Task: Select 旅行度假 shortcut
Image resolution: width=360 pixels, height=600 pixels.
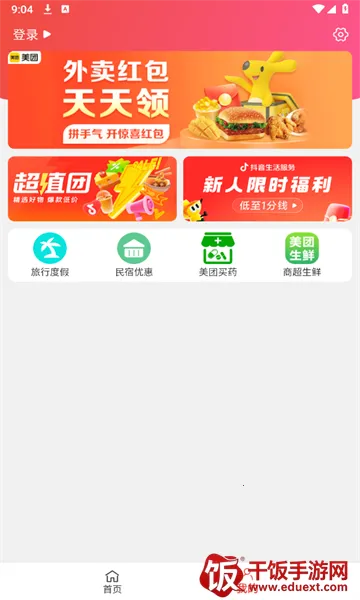Action: pos(50,255)
